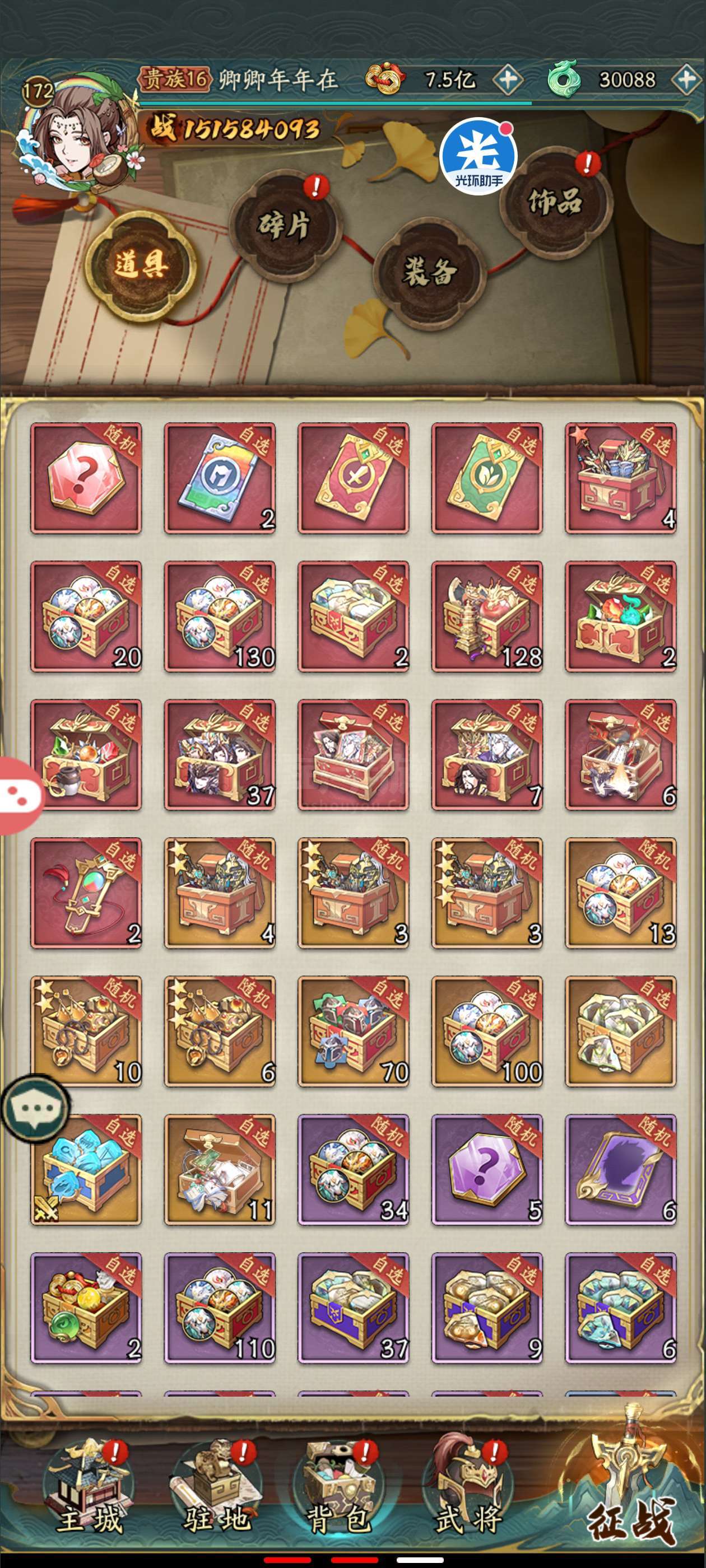Add more gold coins with the plus button
706x1568 pixels.
click(x=508, y=79)
